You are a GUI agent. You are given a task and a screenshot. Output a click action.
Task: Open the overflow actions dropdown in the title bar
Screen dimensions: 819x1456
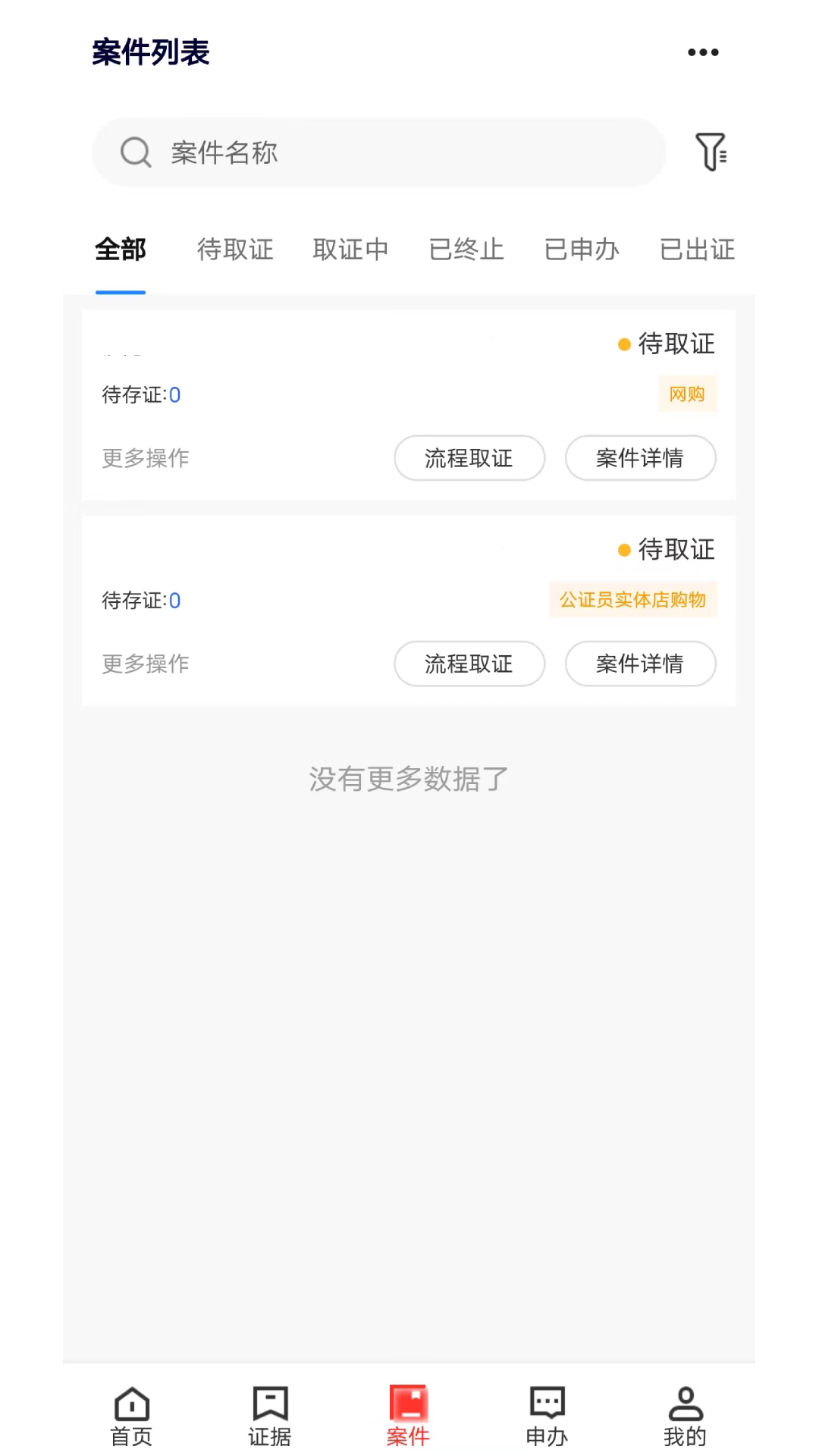click(x=701, y=52)
